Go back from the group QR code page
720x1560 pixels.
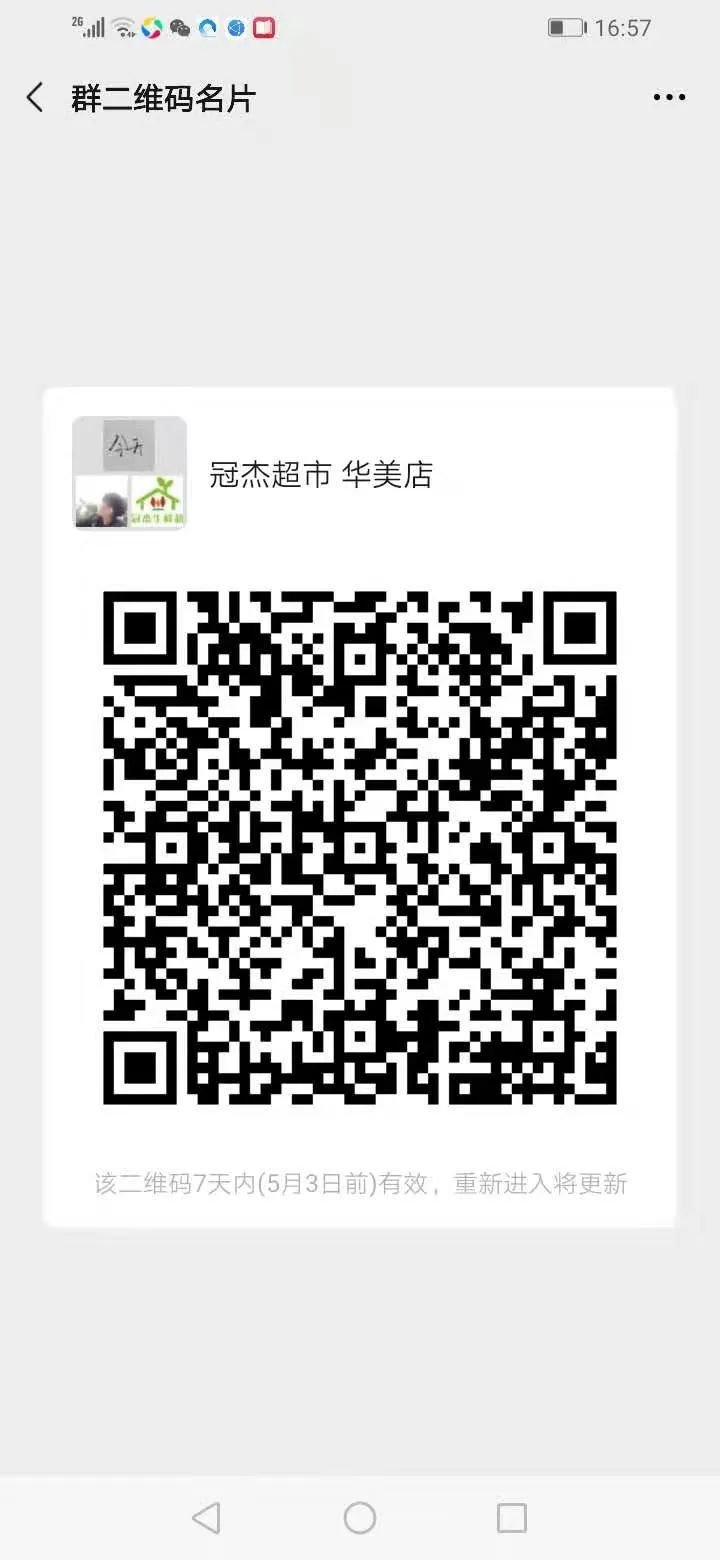click(36, 98)
